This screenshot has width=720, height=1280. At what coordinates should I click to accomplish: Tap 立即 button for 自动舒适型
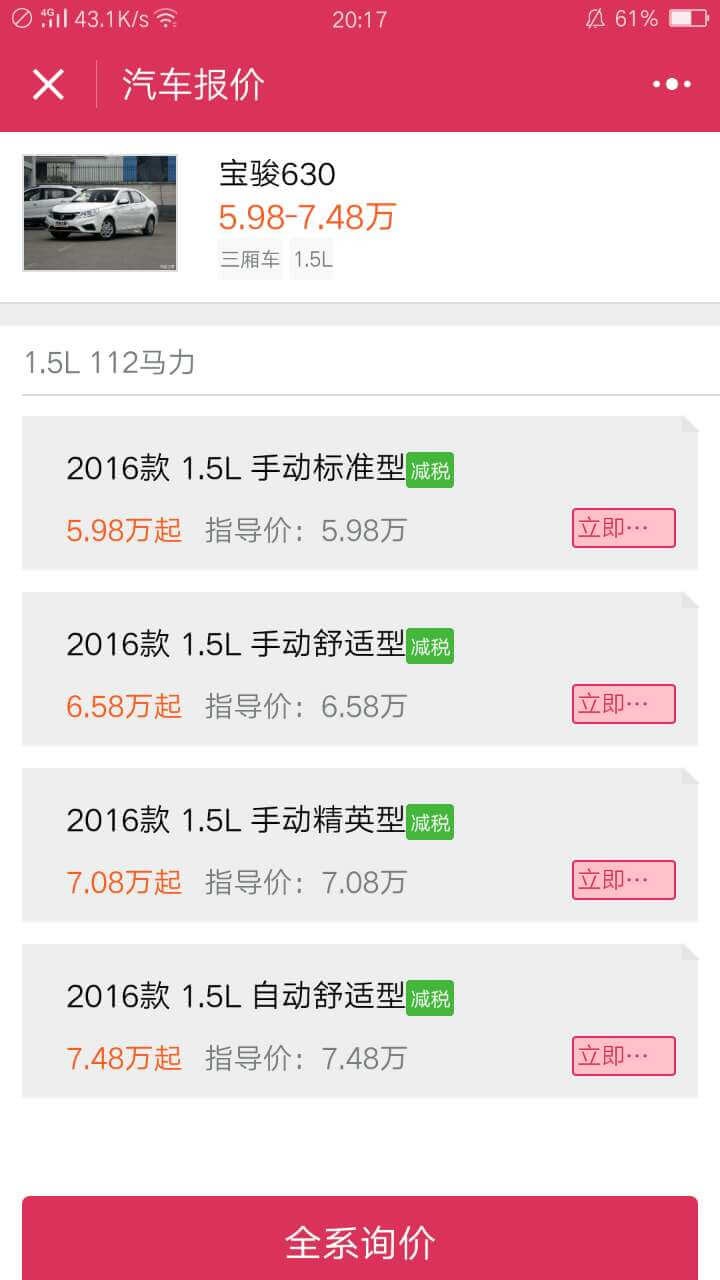tap(623, 1056)
